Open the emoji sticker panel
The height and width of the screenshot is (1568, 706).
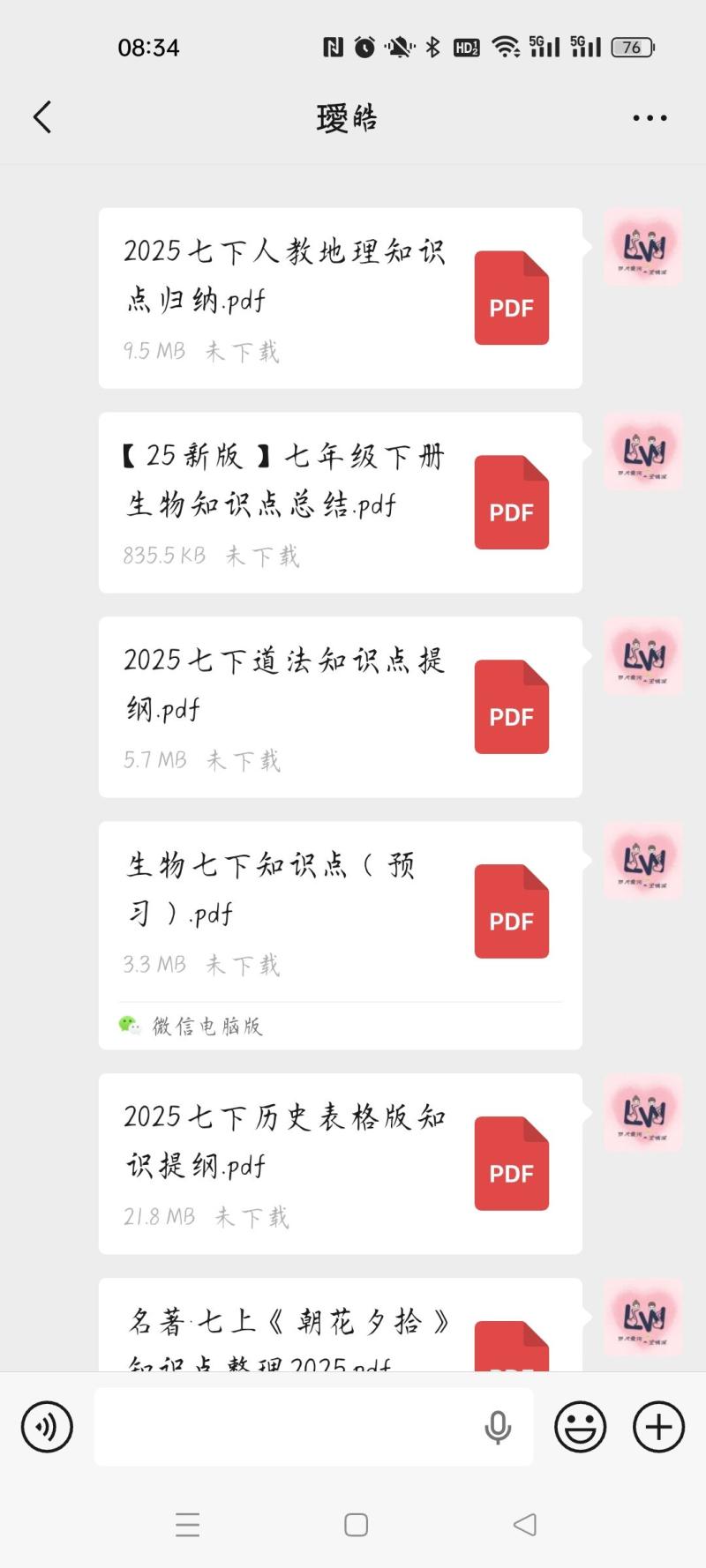[580, 1426]
